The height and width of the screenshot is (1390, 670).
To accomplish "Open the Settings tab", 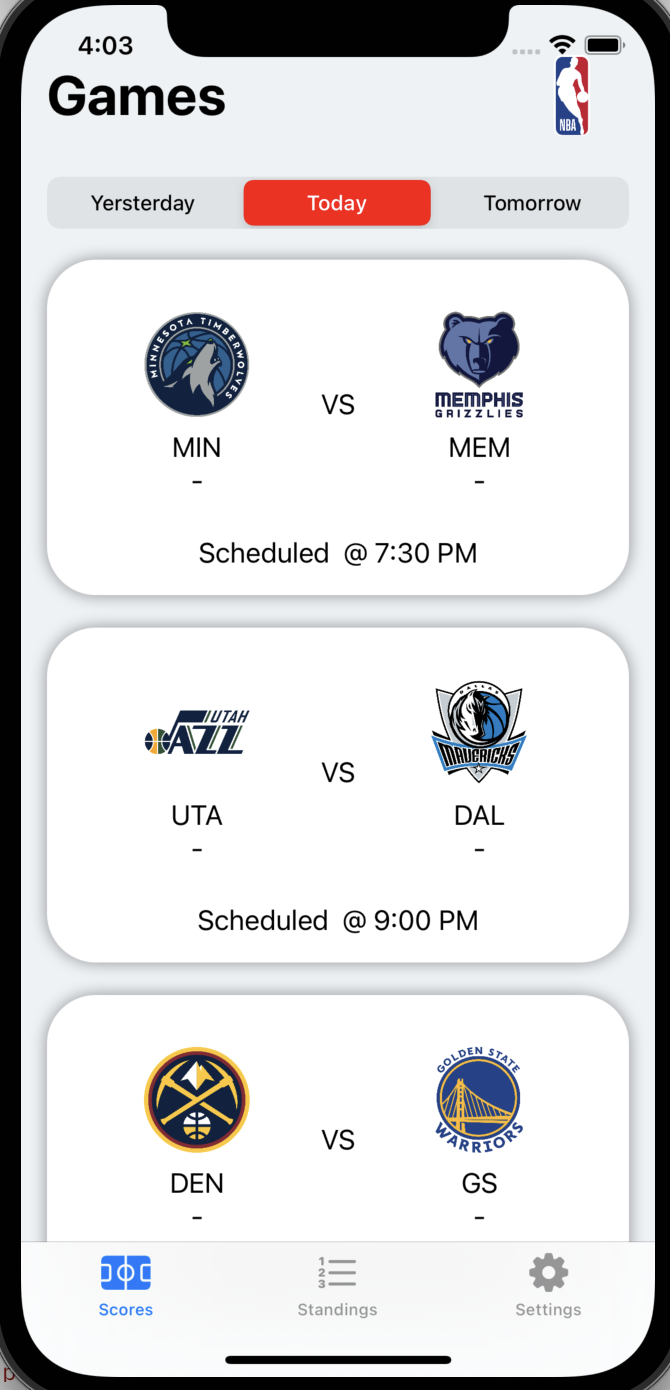I will 548,1286.
